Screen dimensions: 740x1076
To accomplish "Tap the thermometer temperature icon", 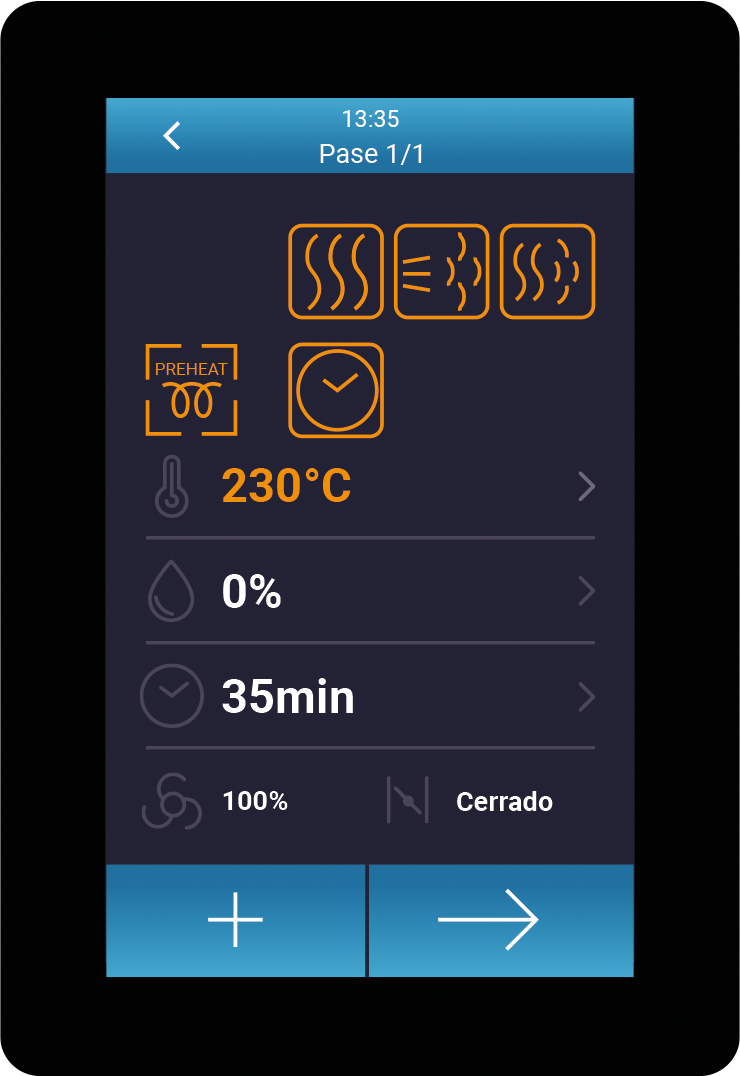I will [x=170, y=487].
